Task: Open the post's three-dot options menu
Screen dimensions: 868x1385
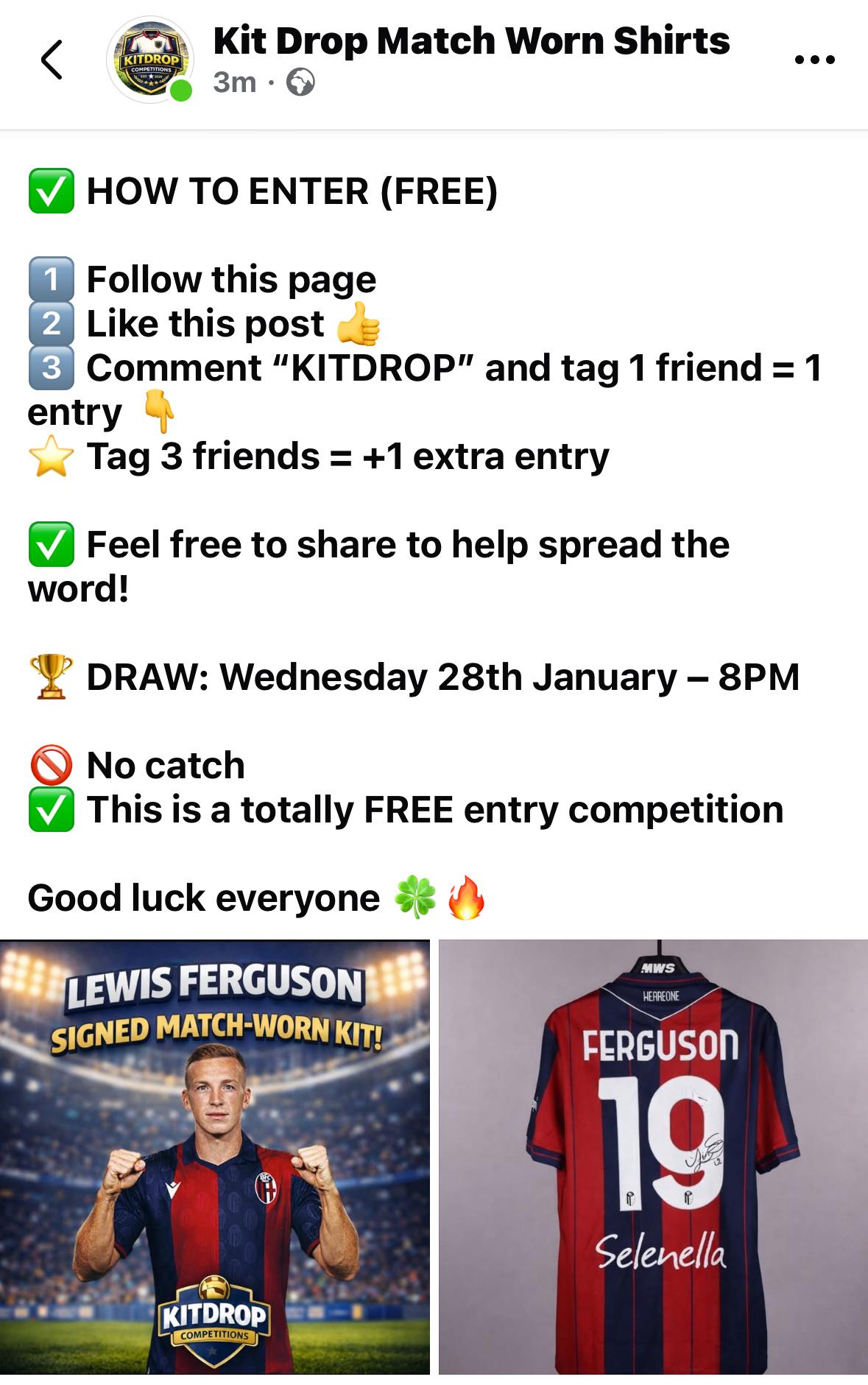Action: click(x=814, y=60)
